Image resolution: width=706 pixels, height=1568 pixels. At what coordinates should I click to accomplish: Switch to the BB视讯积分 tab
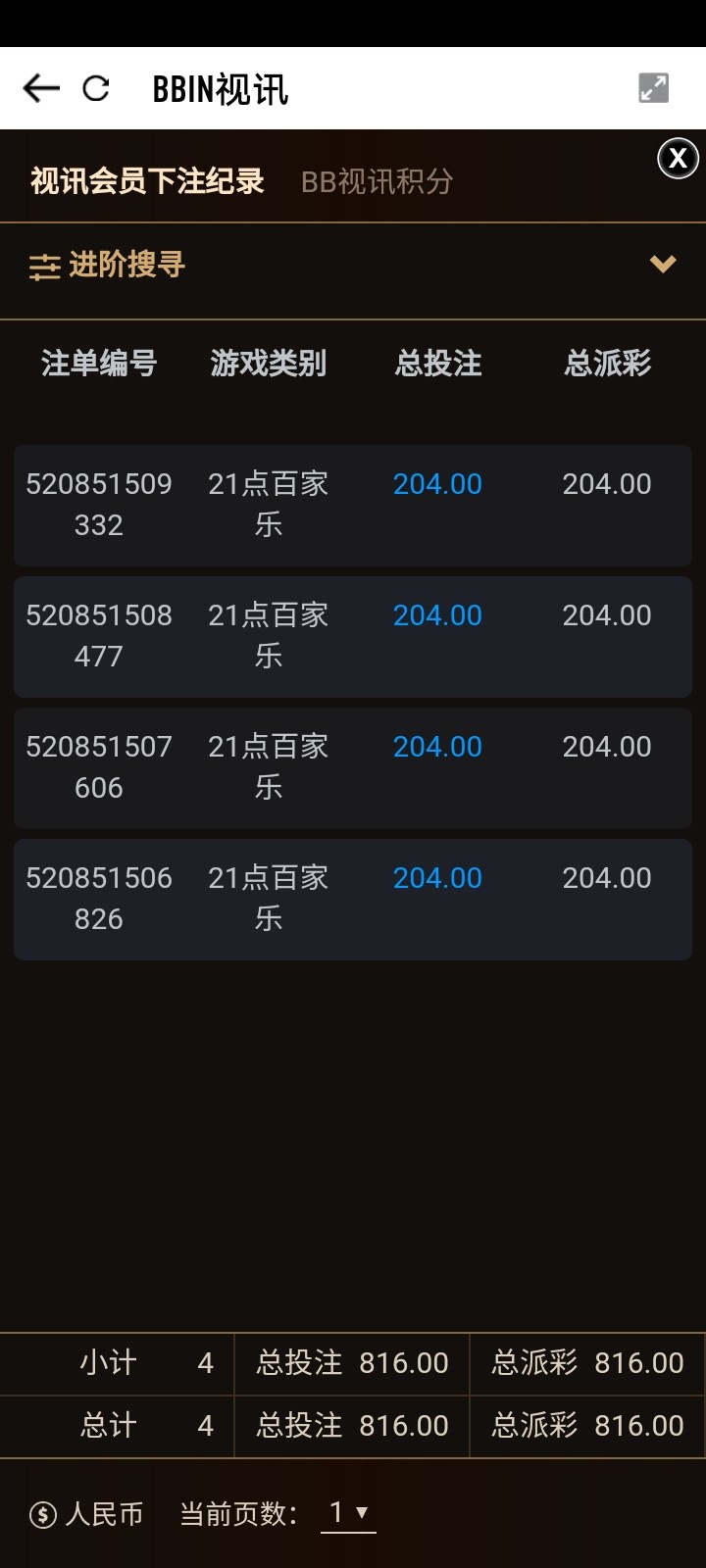tap(377, 181)
